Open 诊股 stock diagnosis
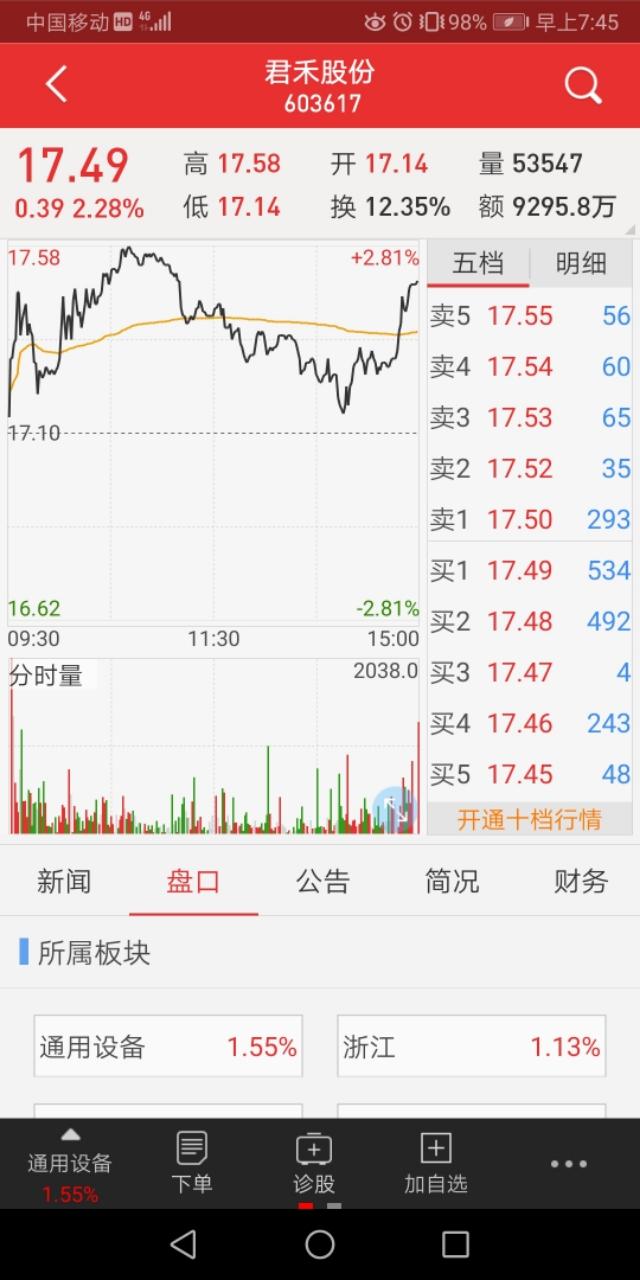The height and width of the screenshot is (1280, 640). [x=314, y=1163]
